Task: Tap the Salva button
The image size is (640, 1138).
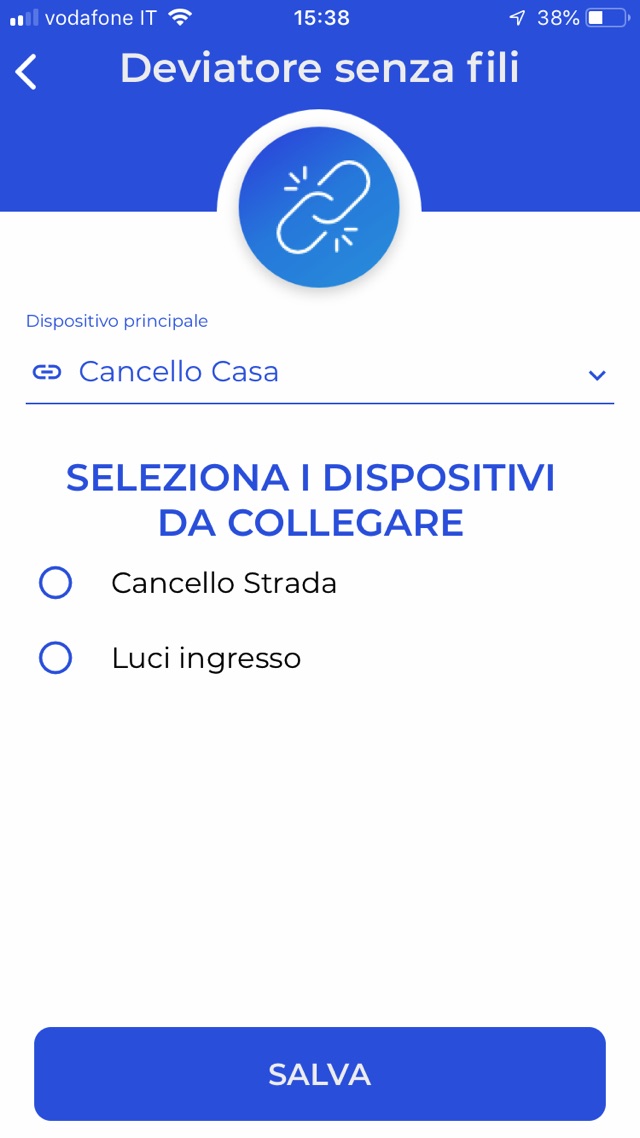Action: click(320, 1074)
